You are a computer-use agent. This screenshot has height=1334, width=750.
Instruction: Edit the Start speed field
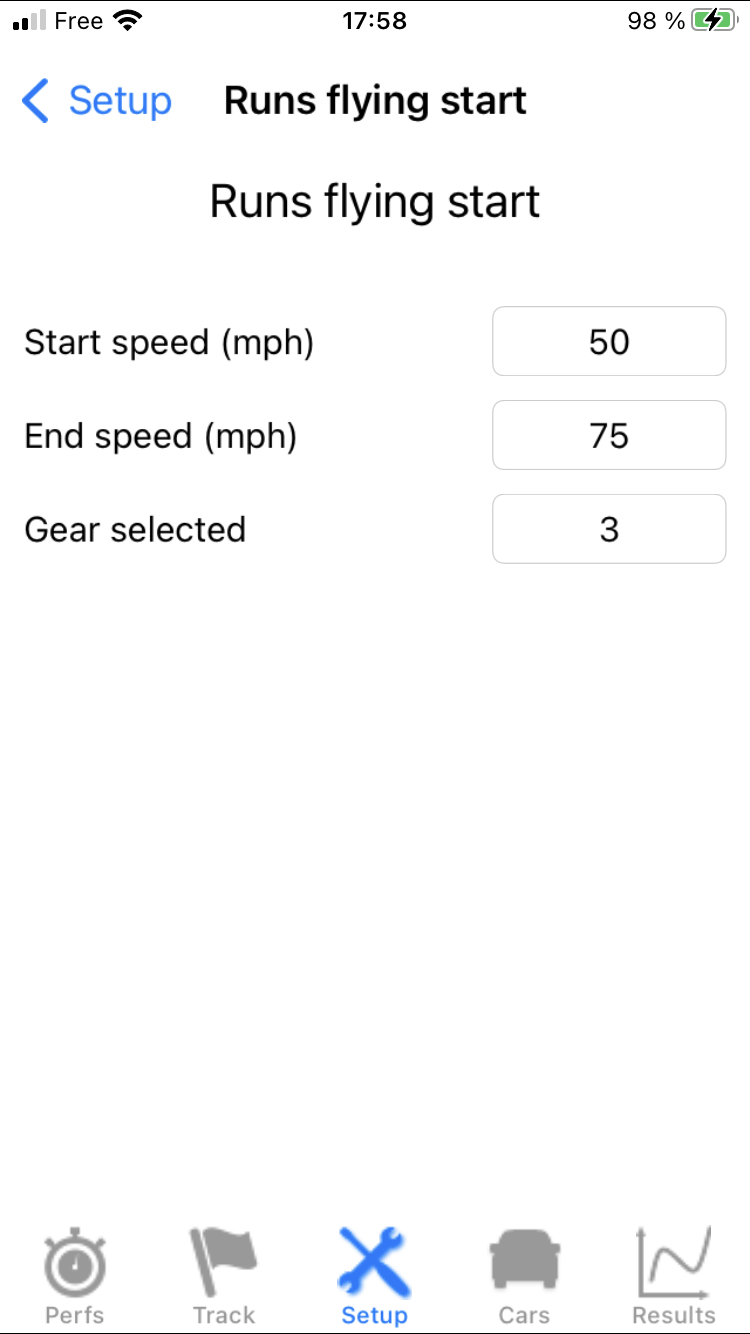(608, 342)
